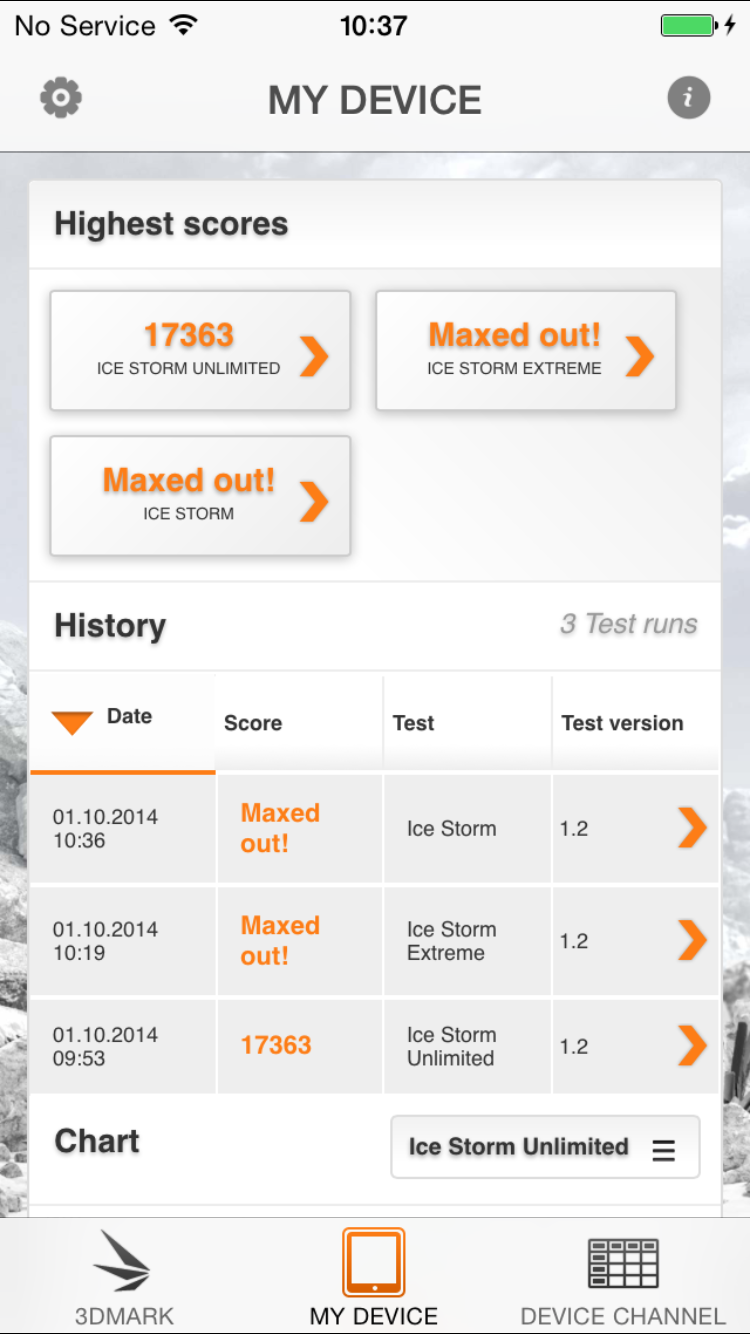
Task: Go to the Device Channel tab
Action: click(x=623, y=1277)
